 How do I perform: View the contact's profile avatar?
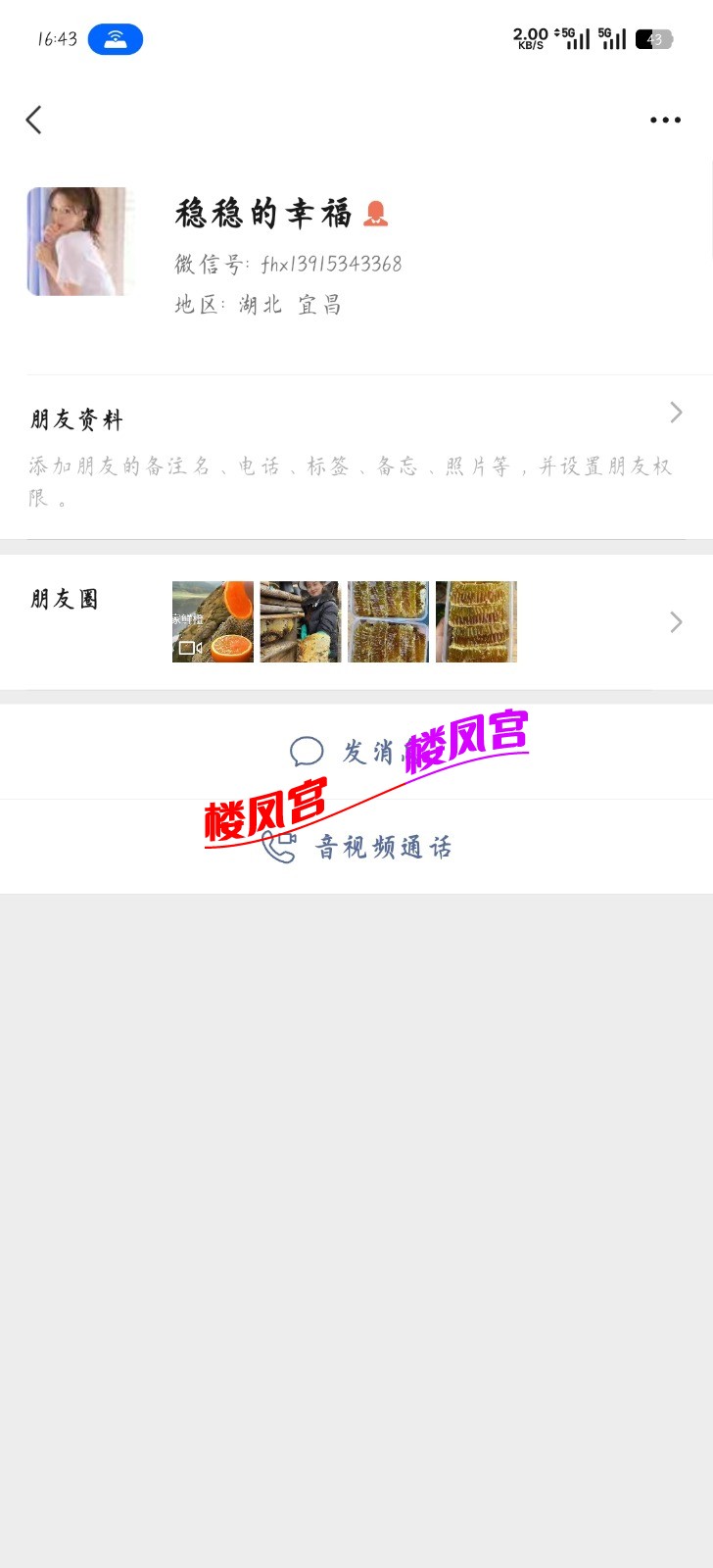pyautogui.click(x=79, y=242)
